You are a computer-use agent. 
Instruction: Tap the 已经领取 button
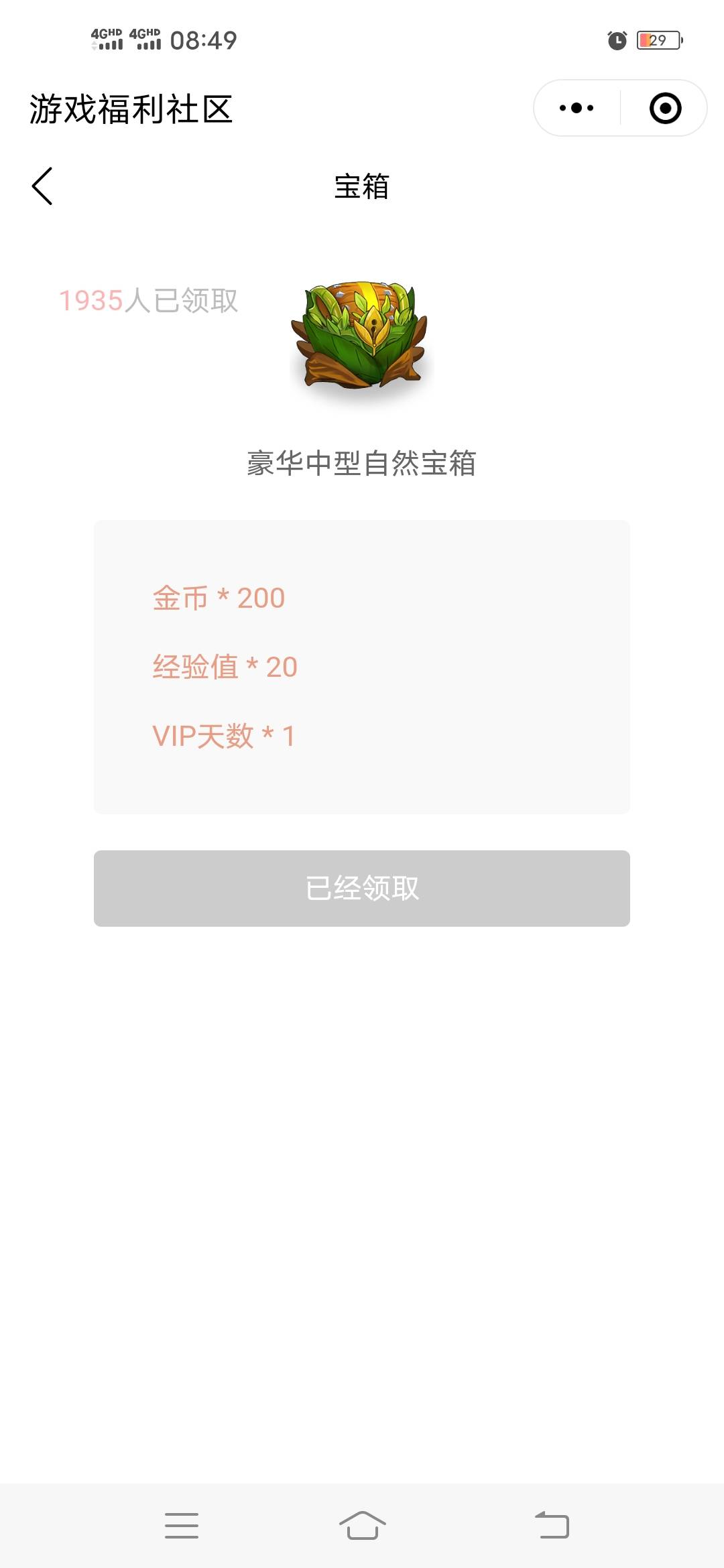[x=362, y=888]
